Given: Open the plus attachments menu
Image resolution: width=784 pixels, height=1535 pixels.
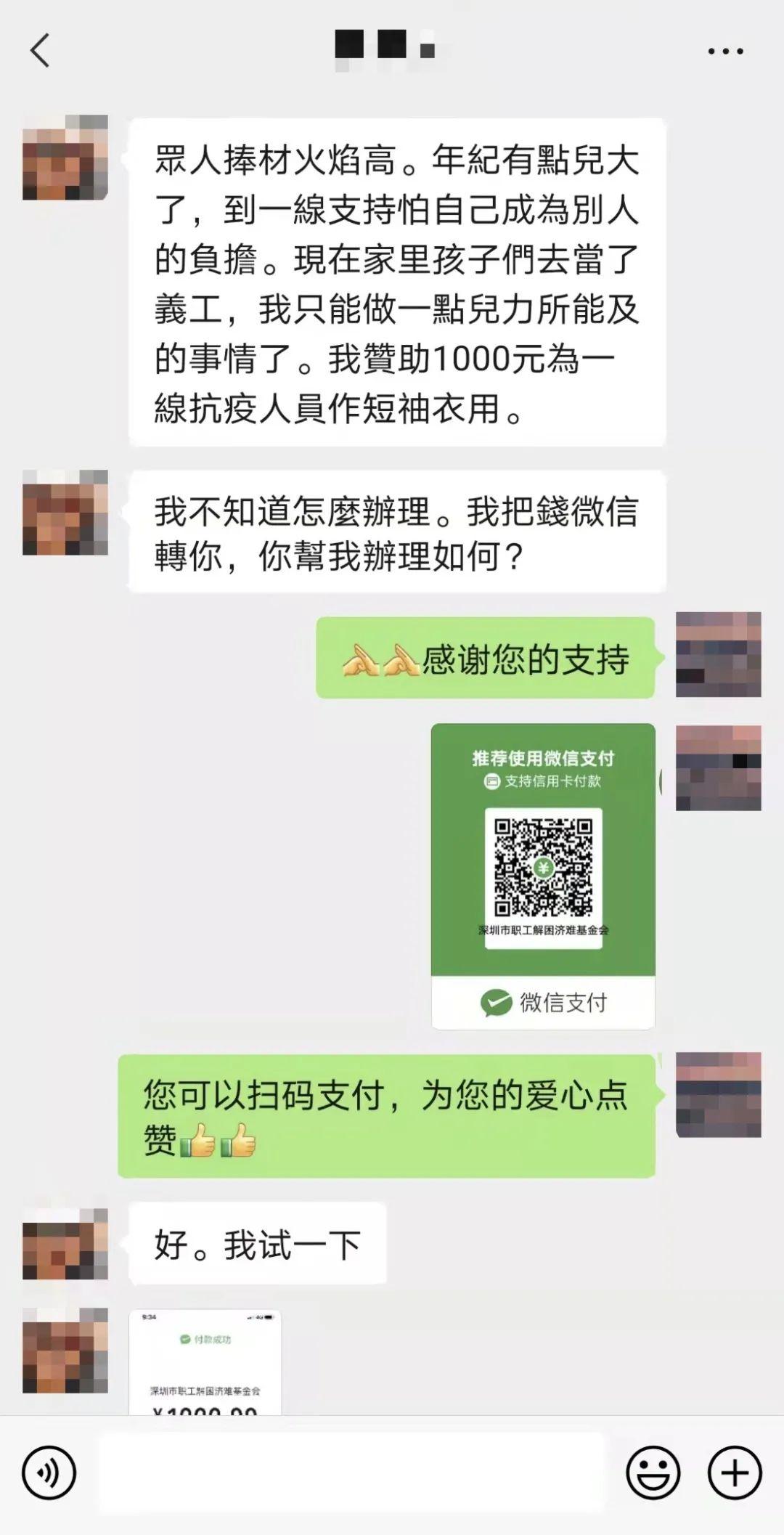Looking at the screenshot, I should pyautogui.click(x=735, y=1473).
